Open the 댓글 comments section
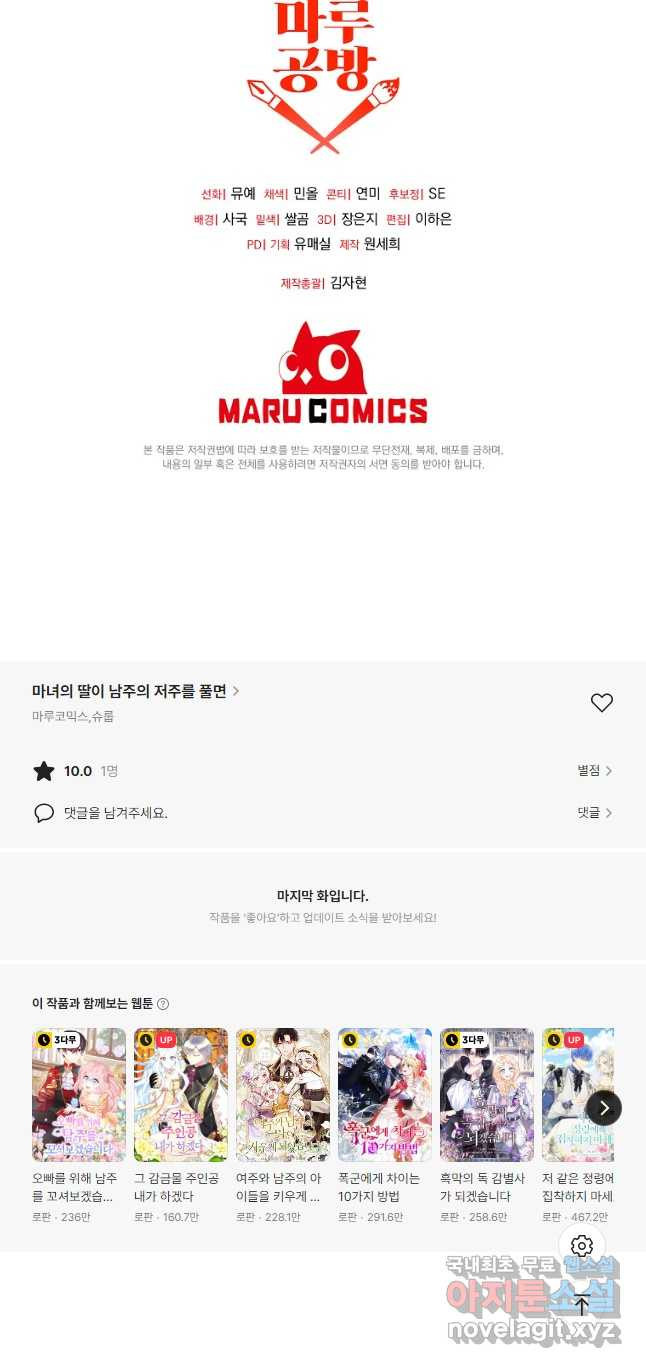646x1368 pixels. 594,813
